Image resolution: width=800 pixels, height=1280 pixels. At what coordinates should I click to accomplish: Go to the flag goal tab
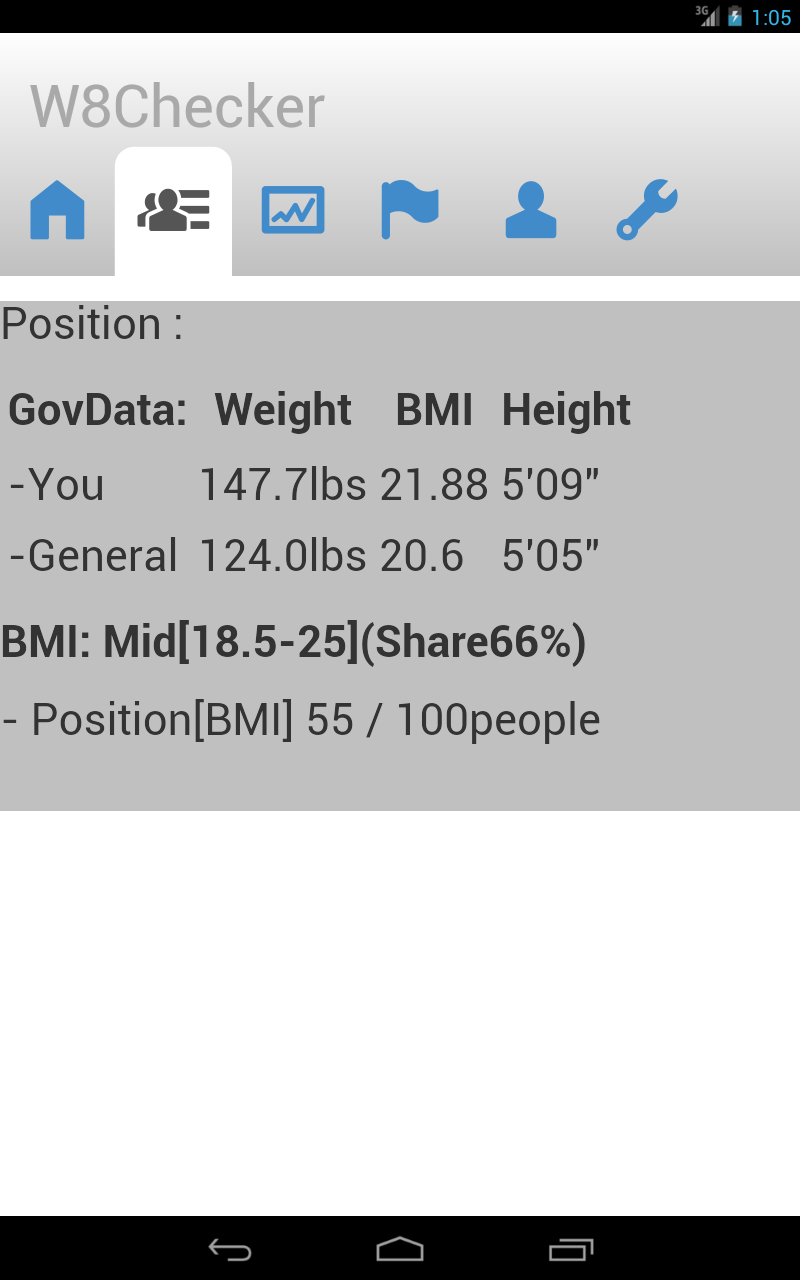tap(410, 210)
